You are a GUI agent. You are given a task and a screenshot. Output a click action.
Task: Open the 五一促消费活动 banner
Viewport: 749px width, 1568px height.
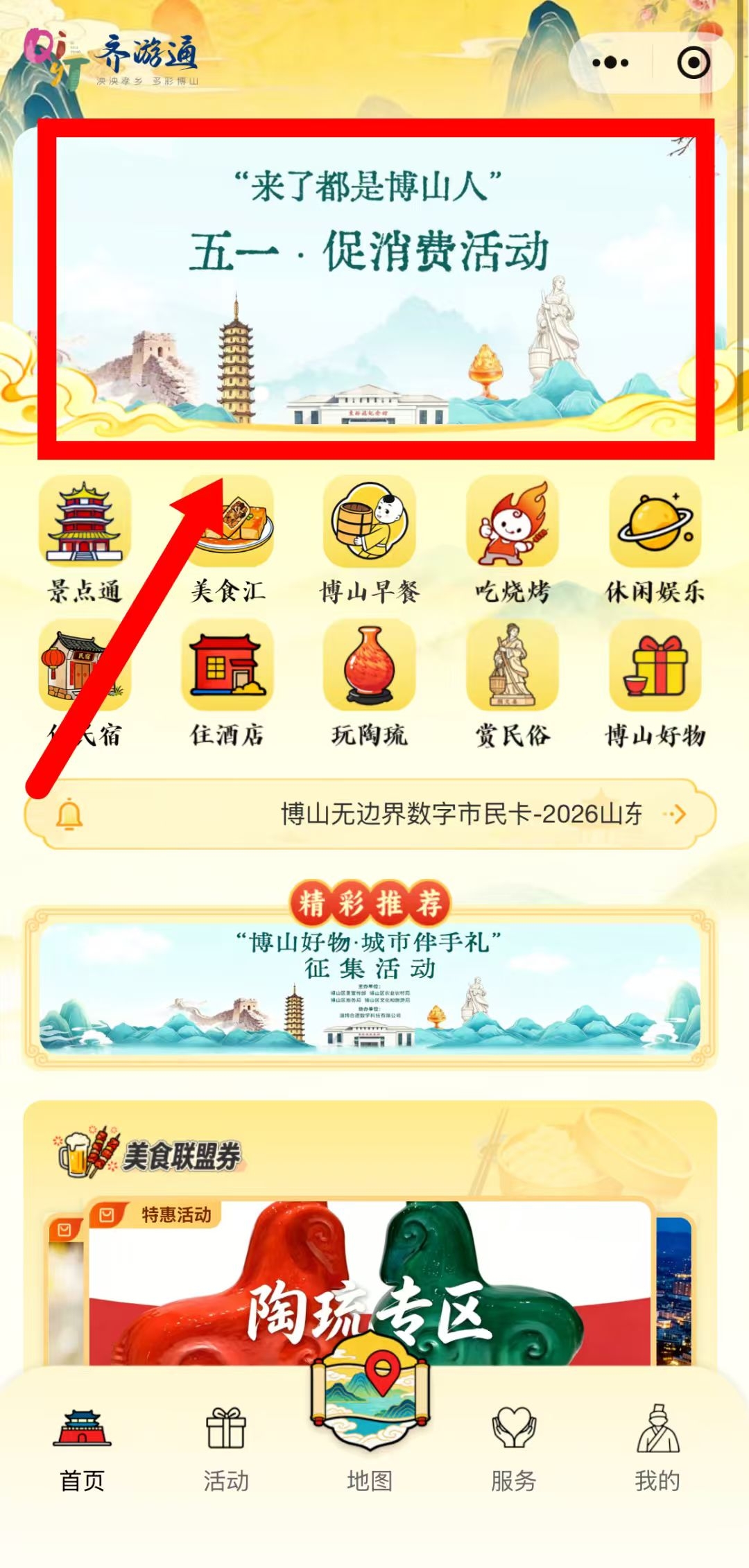point(375,288)
